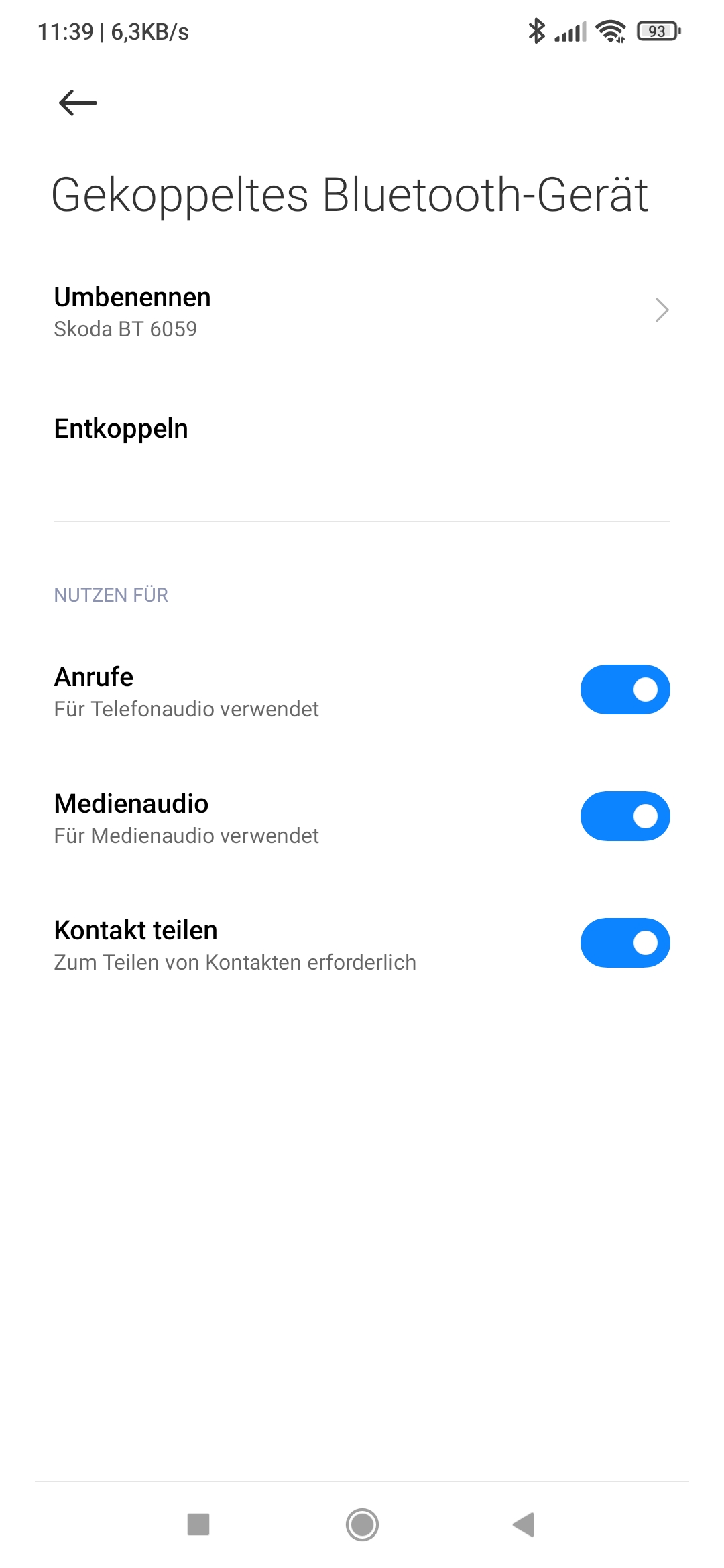Turn off the Medienaudio switch
724x1568 pixels.
[x=625, y=816]
